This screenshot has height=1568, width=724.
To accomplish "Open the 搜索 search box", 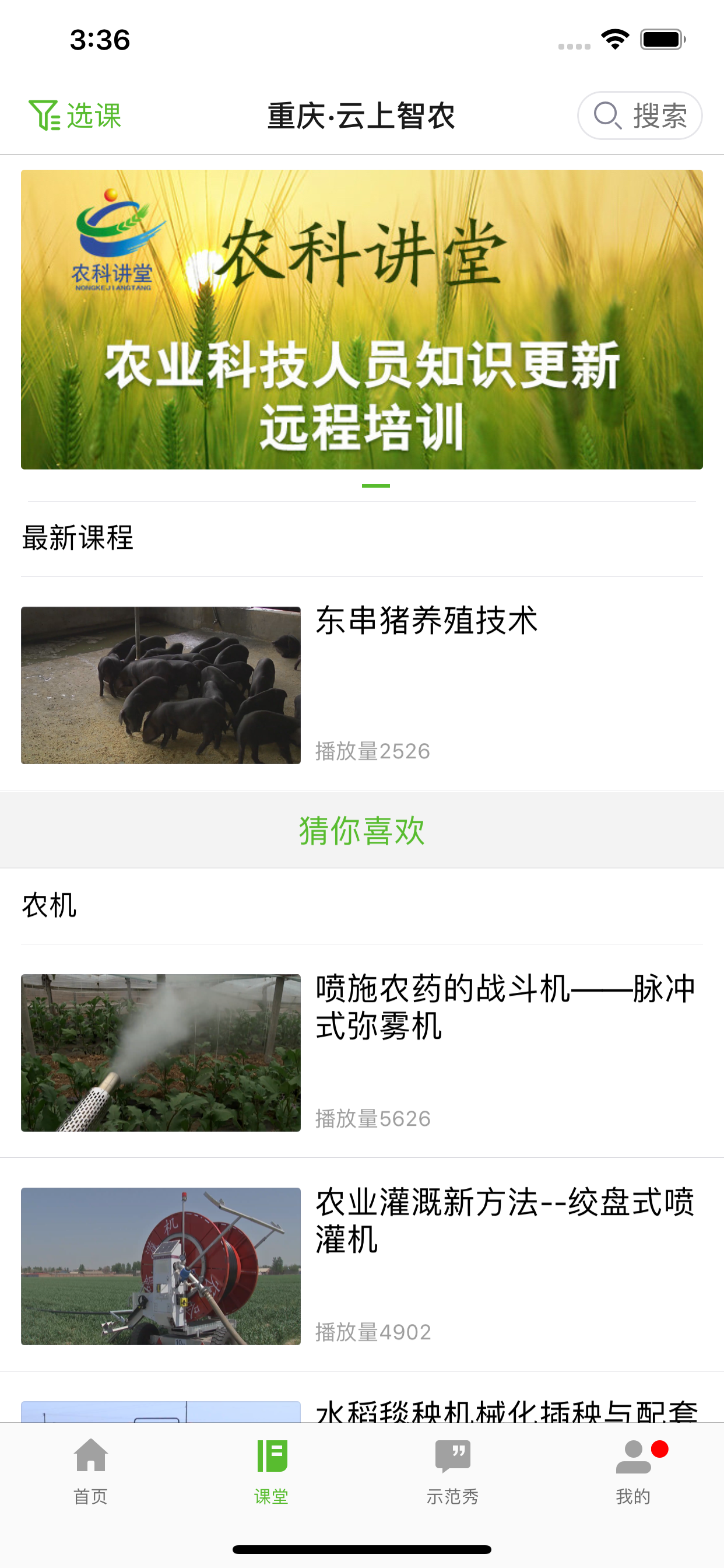I will pos(639,116).
